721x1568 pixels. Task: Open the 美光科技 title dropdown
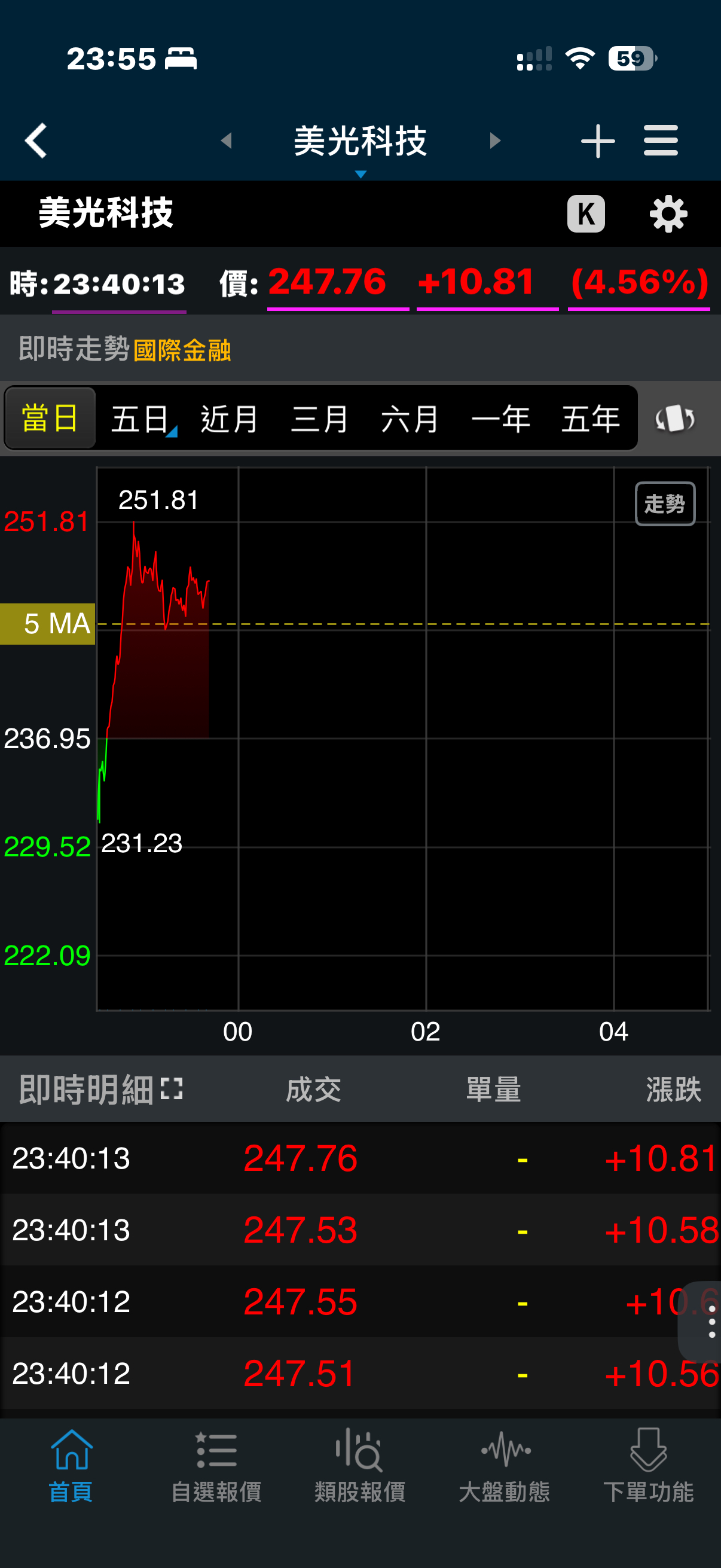360,144
